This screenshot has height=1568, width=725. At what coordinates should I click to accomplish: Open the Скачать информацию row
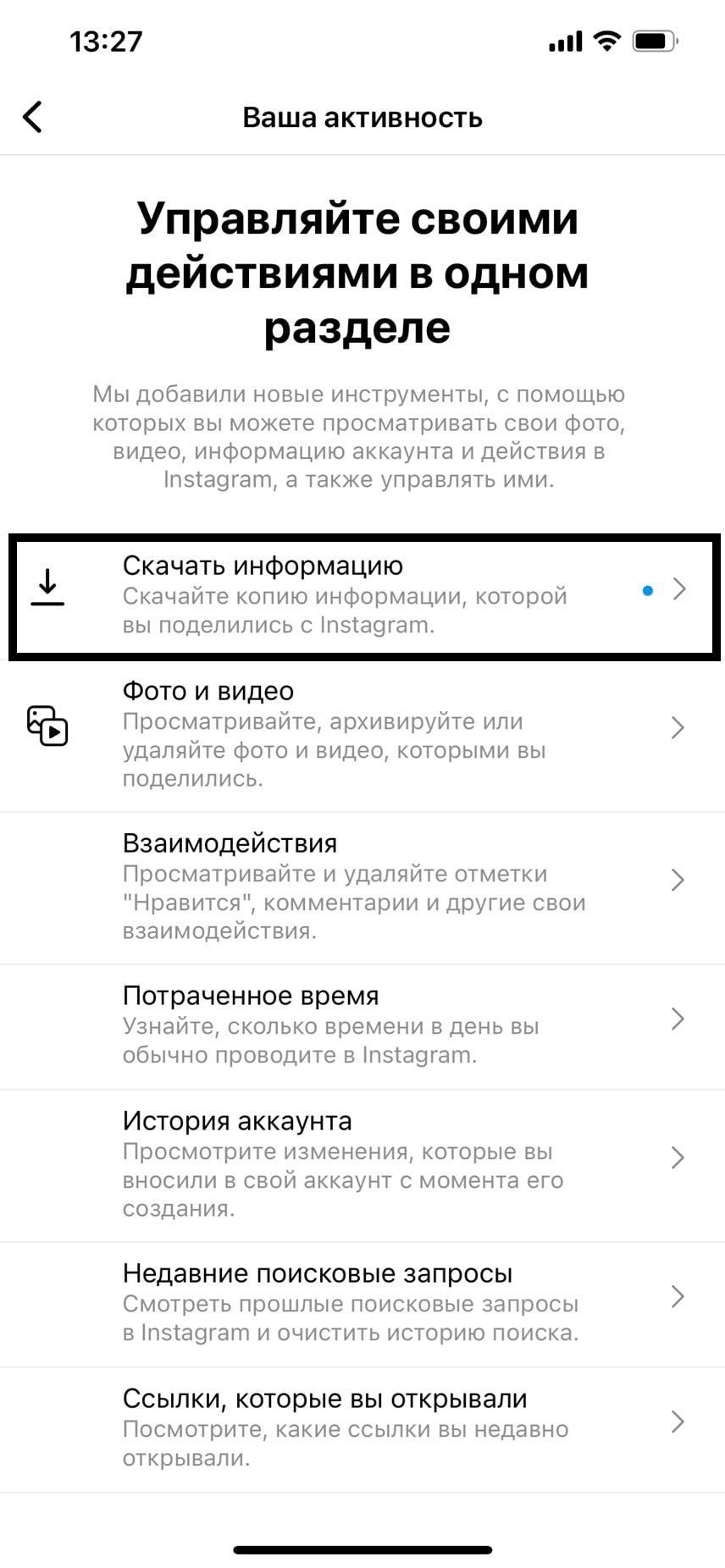coord(362,596)
